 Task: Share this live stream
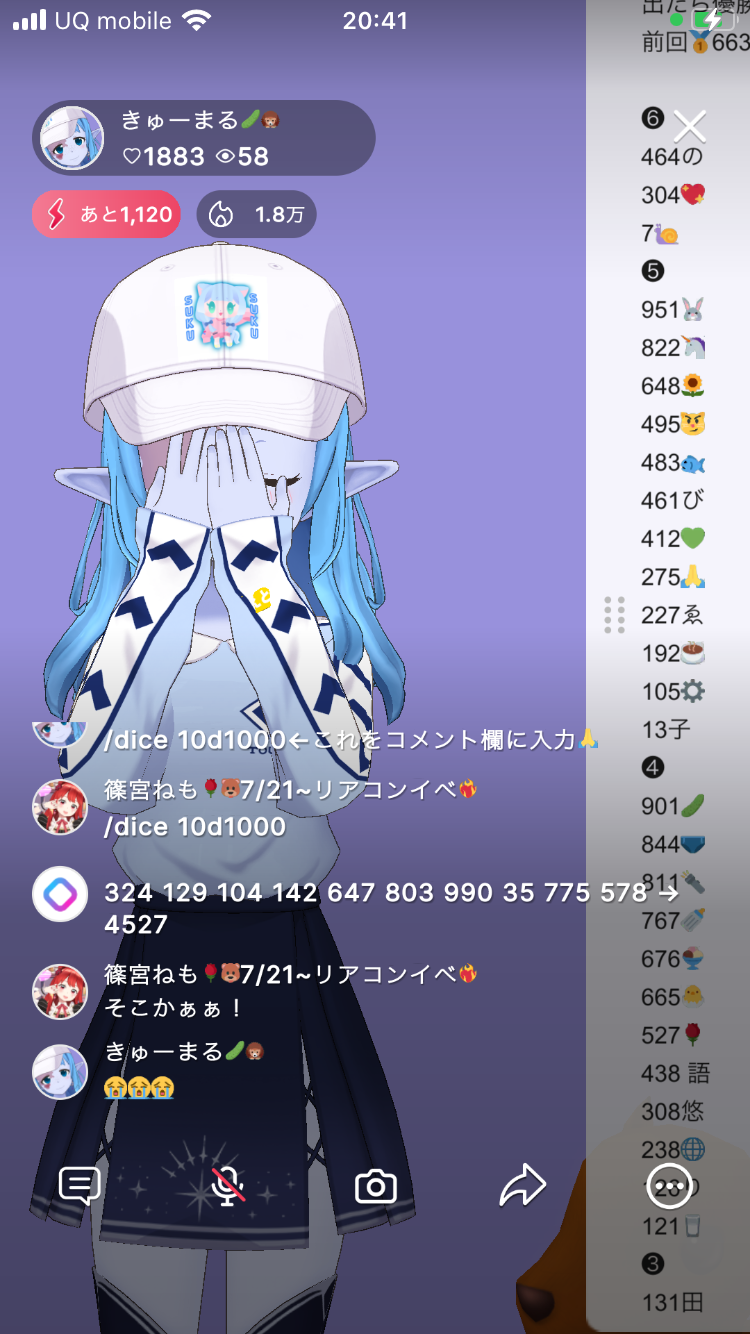point(523,1186)
